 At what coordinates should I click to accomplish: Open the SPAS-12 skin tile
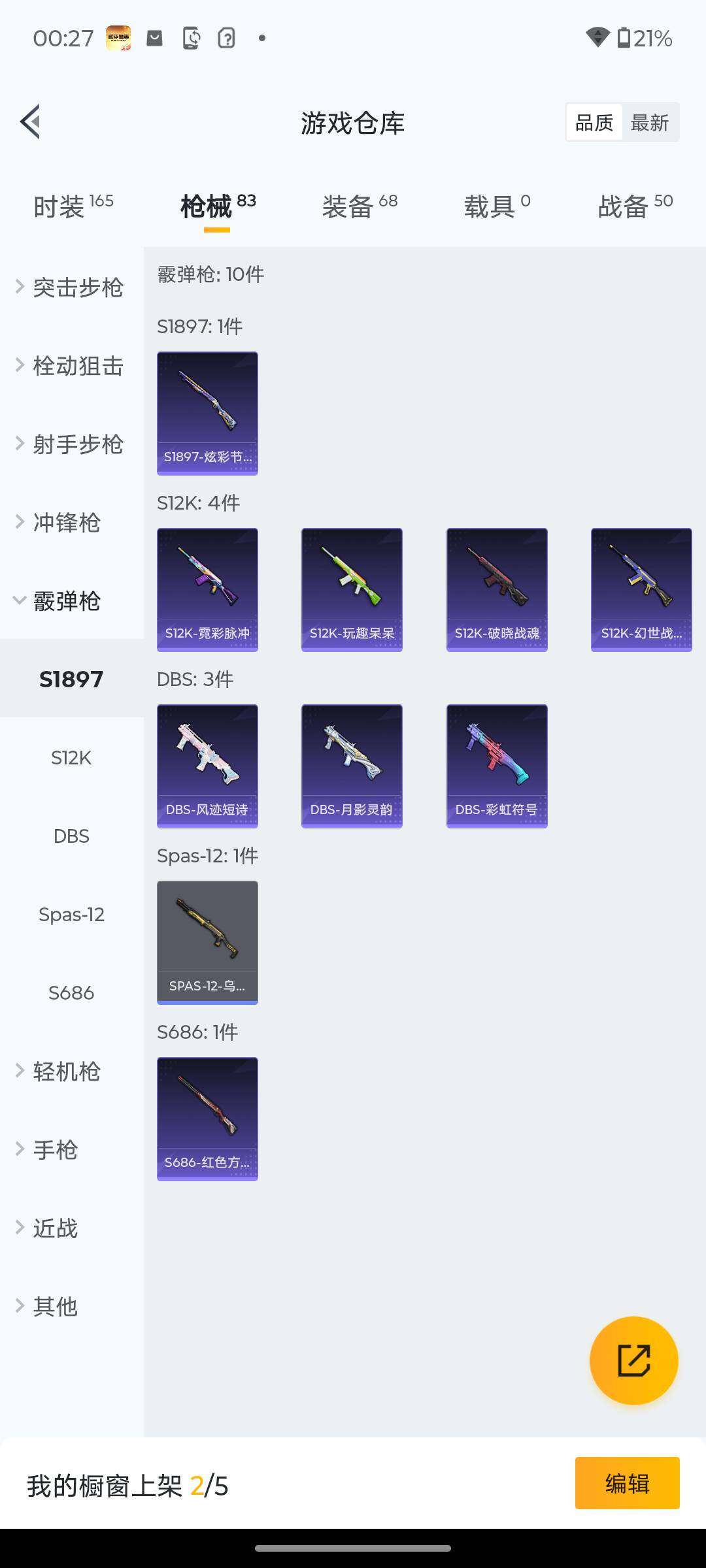[207, 942]
